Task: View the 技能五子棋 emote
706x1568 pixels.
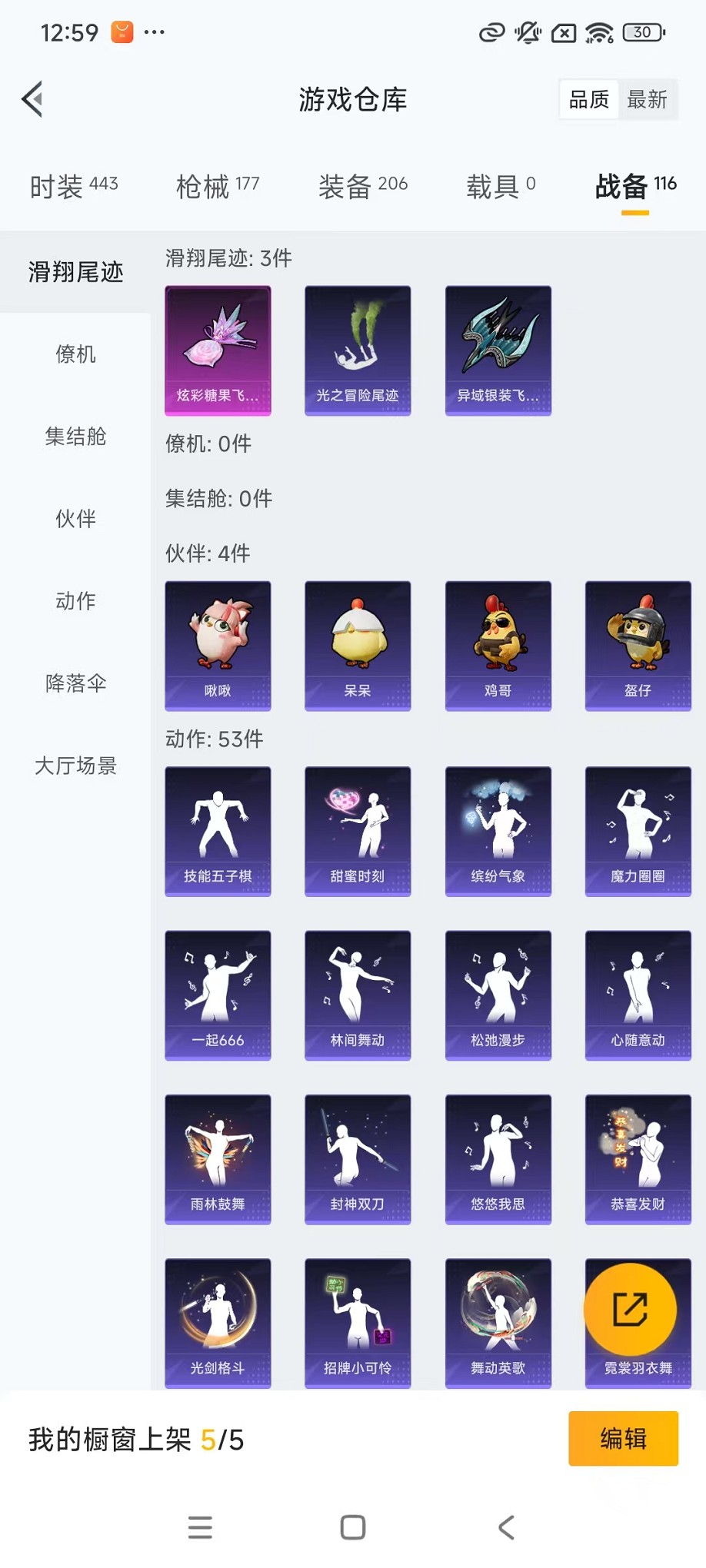Action: pyautogui.click(x=218, y=831)
